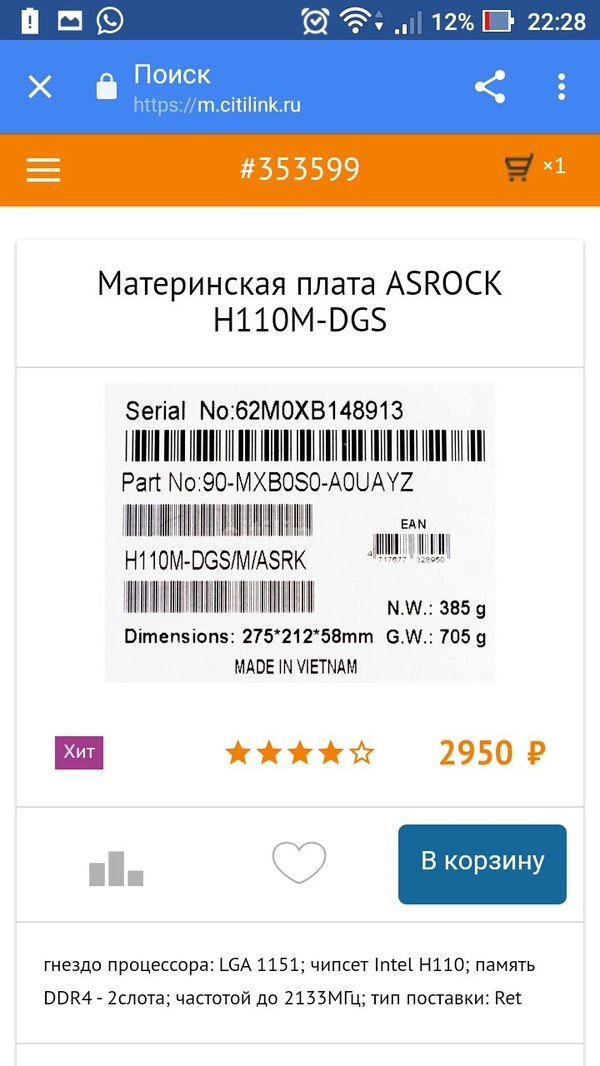View the four-star product rating
Image resolution: width=600 pixels, height=1066 pixels.
[x=300, y=753]
